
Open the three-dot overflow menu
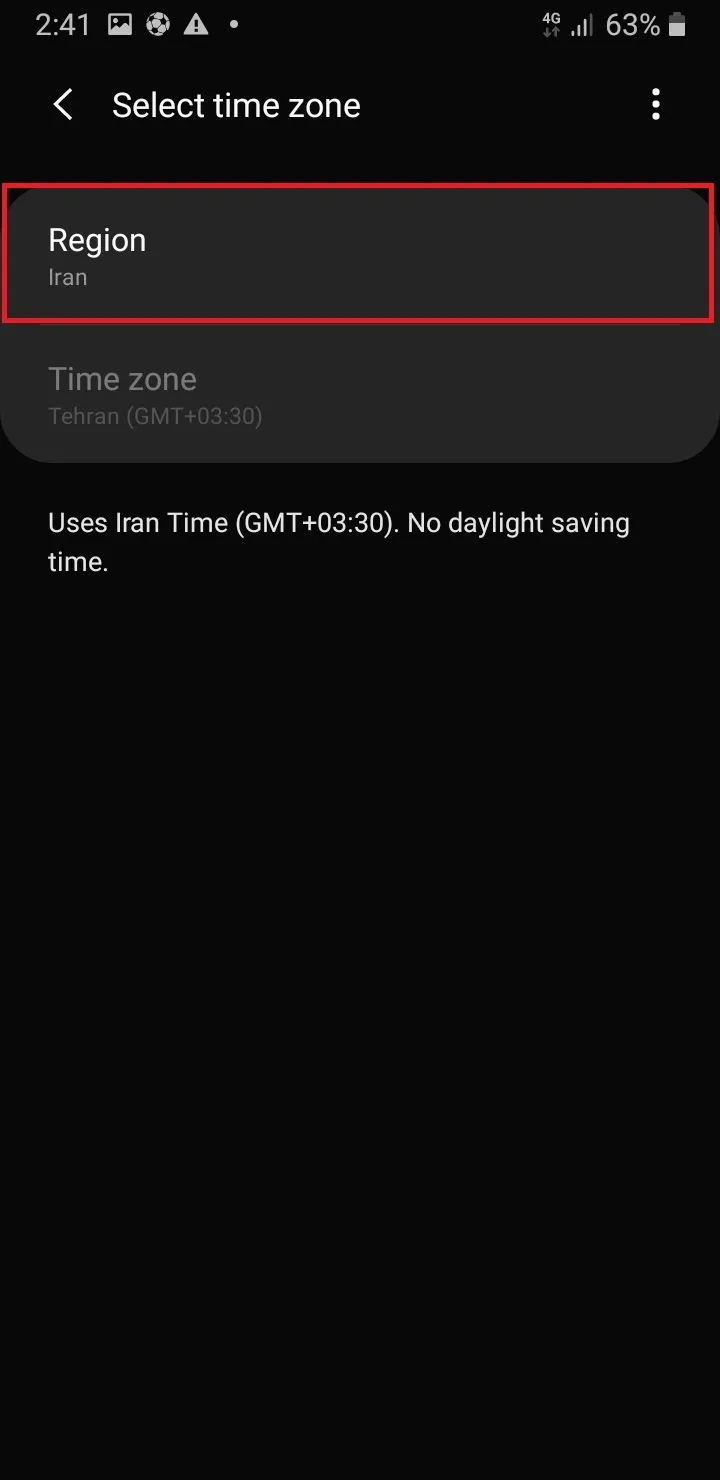[x=656, y=104]
